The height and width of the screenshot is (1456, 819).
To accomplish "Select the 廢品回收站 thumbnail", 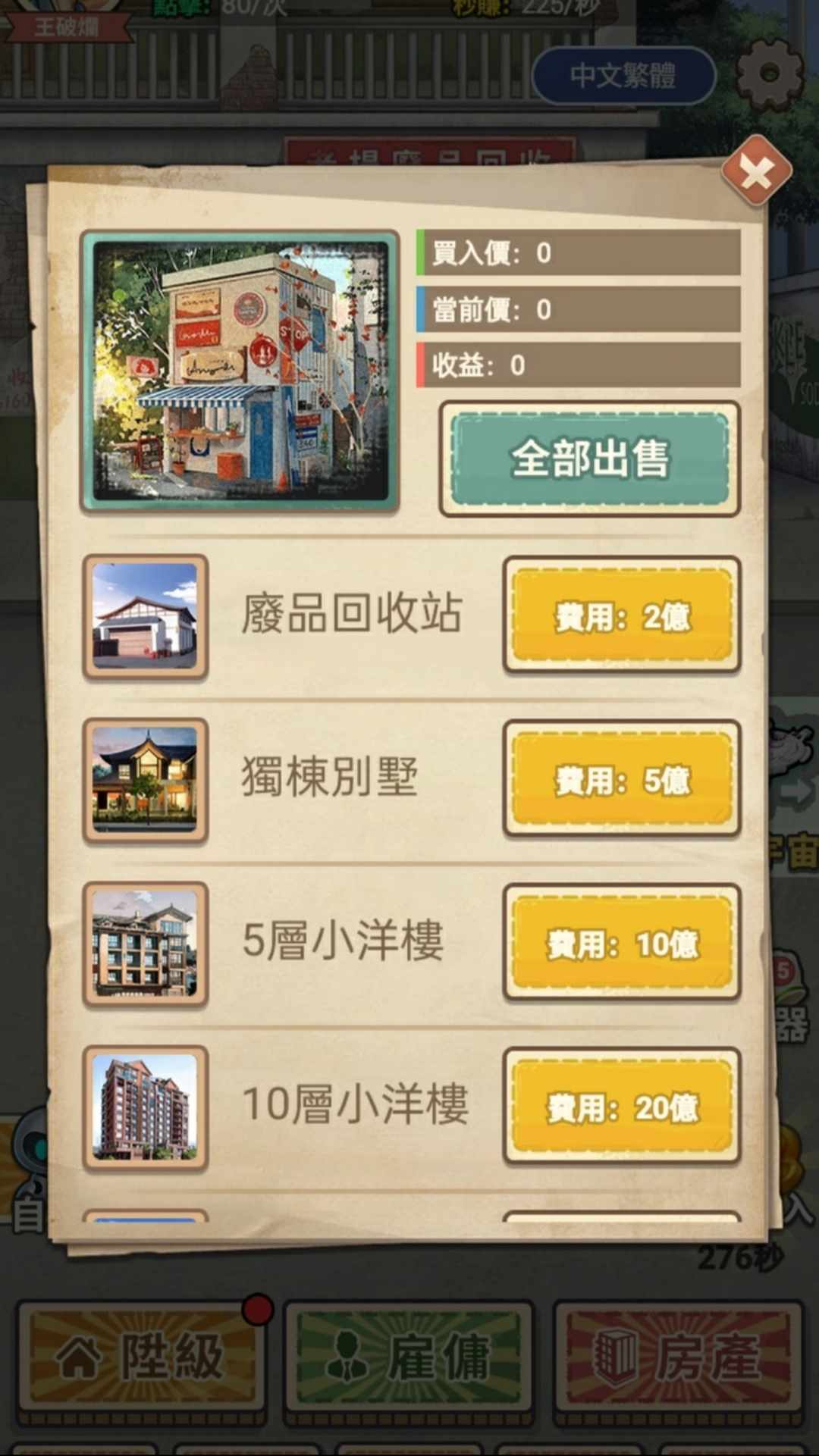I will coord(145,616).
